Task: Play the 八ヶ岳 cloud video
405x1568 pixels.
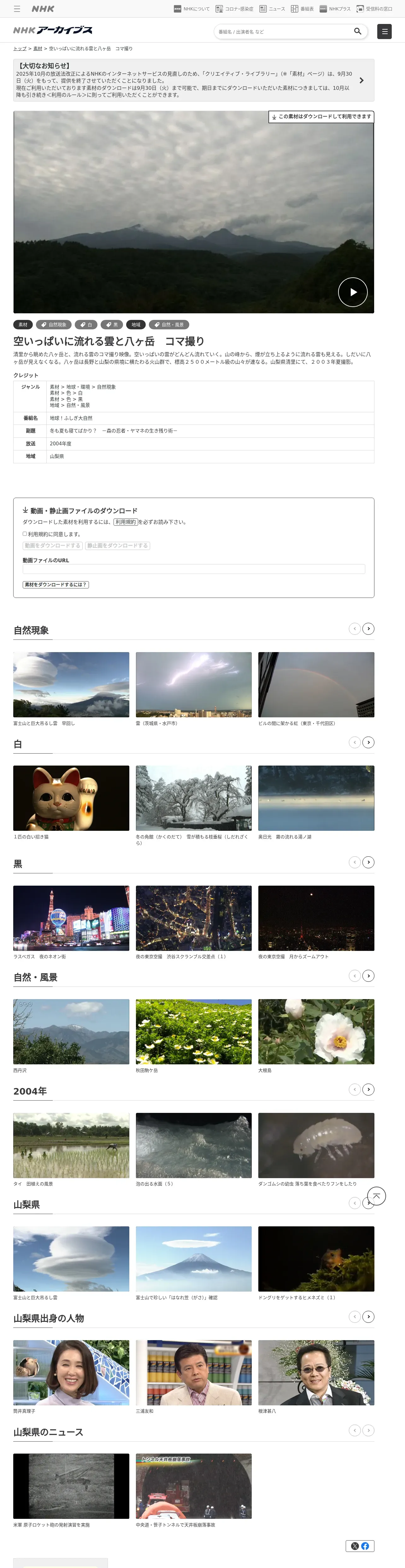Action: pyautogui.click(x=353, y=292)
